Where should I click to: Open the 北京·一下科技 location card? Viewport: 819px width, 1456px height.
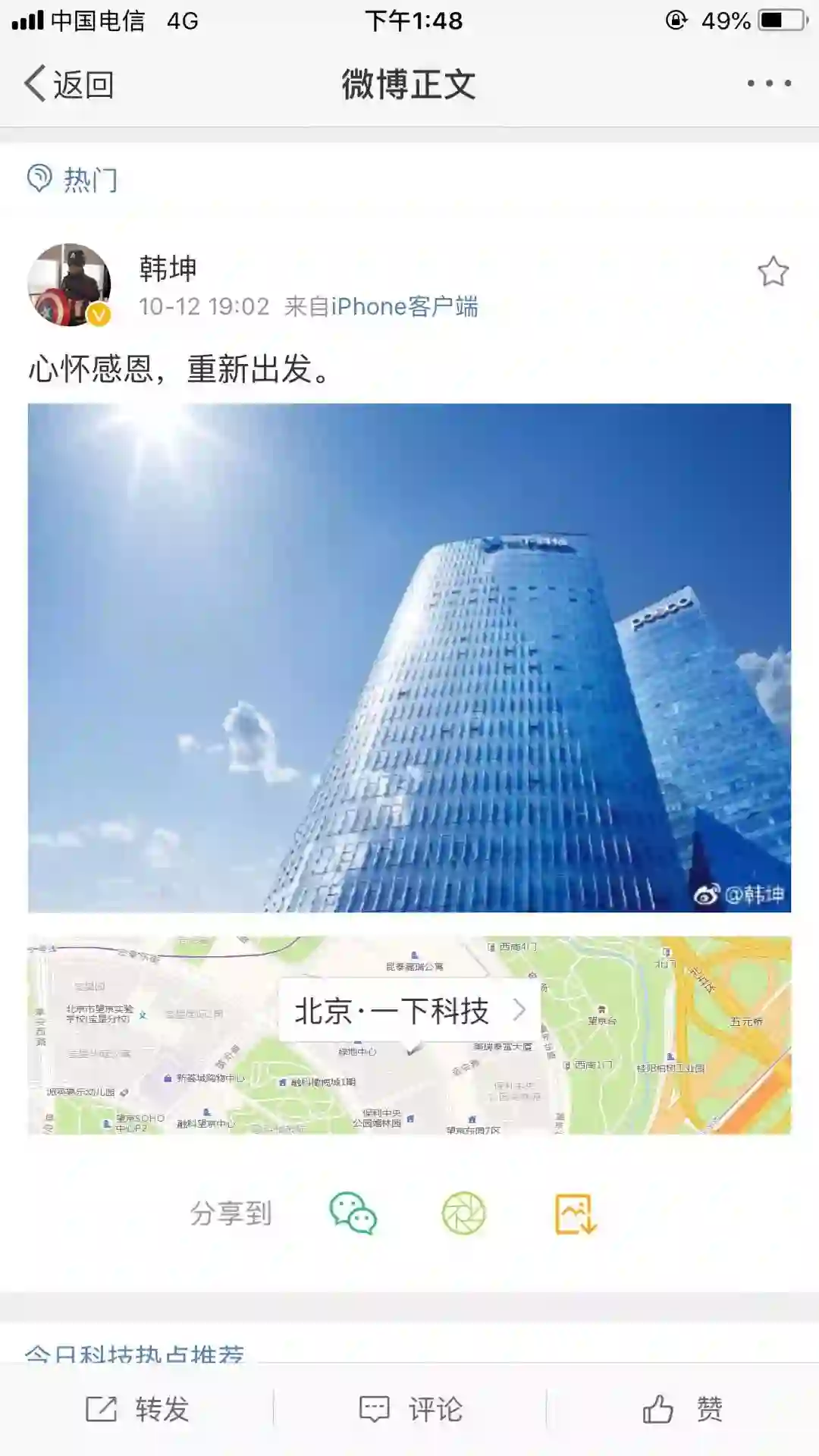coord(409,1011)
